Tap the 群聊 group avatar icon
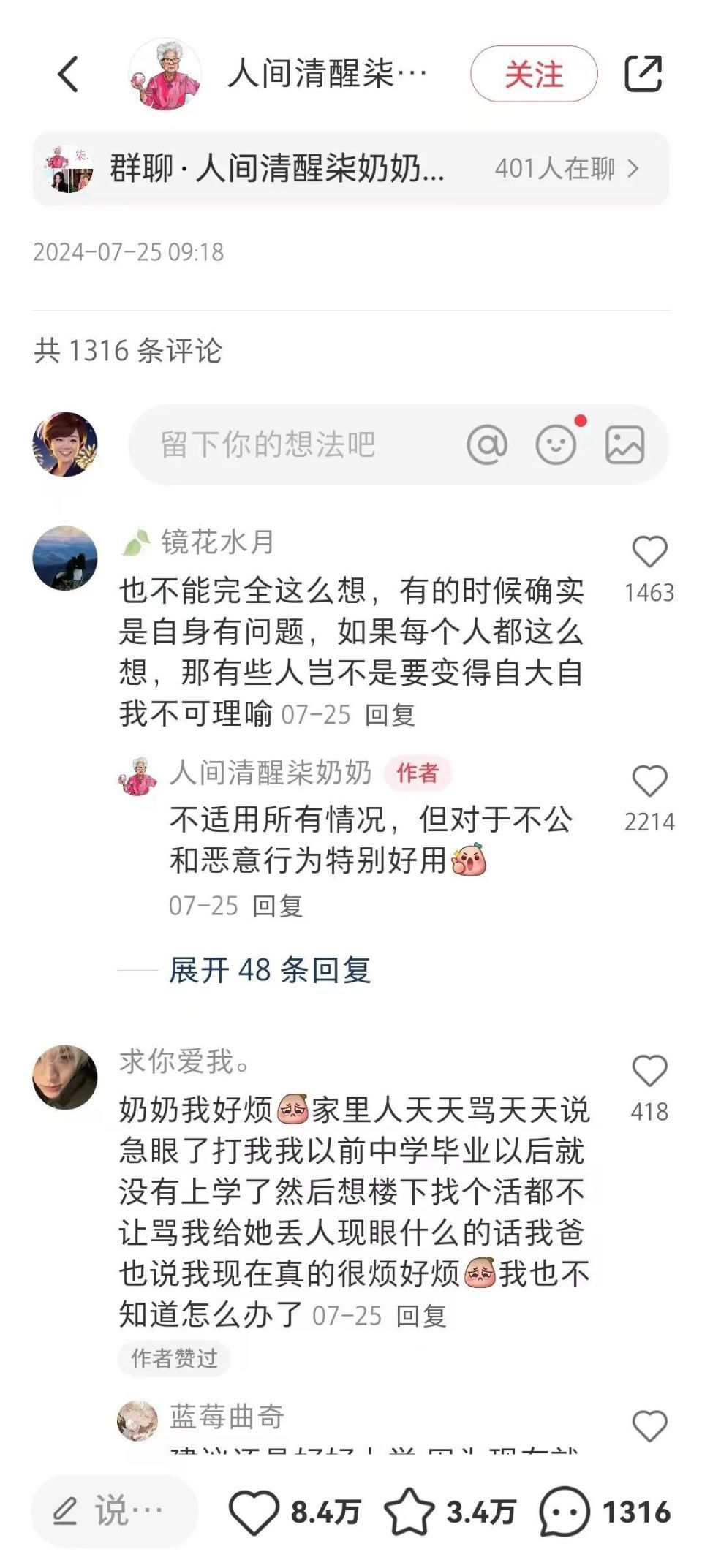 (69, 167)
